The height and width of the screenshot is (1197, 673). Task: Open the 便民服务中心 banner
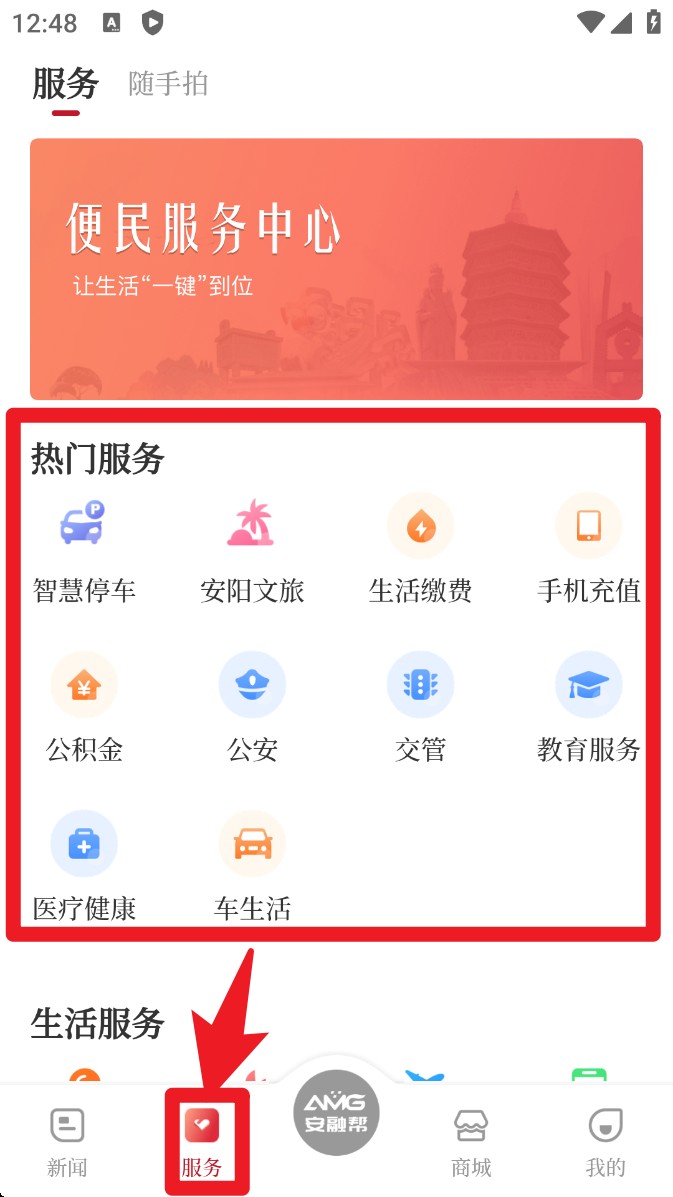click(x=336, y=268)
